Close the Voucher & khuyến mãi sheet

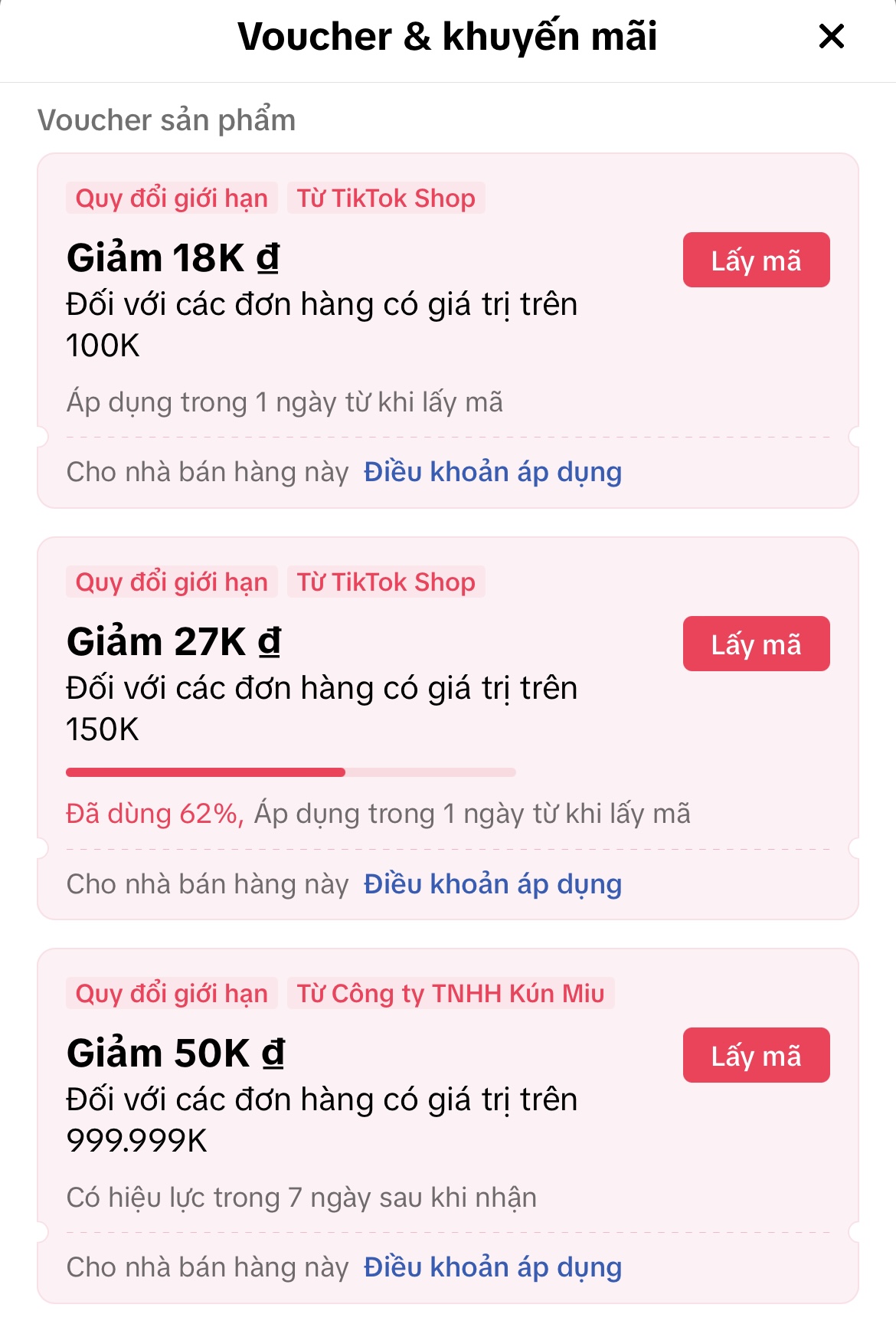tap(831, 36)
